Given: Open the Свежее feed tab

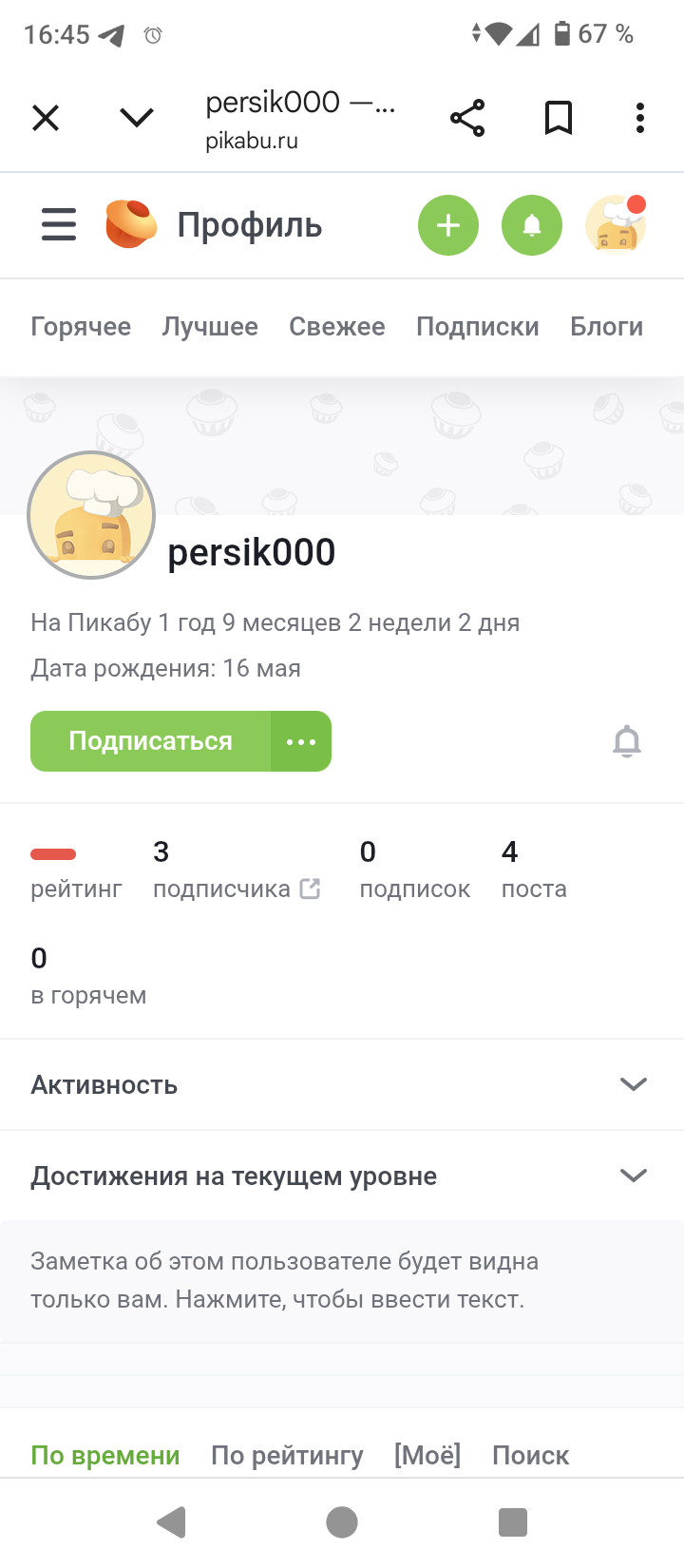Looking at the screenshot, I should click(337, 327).
